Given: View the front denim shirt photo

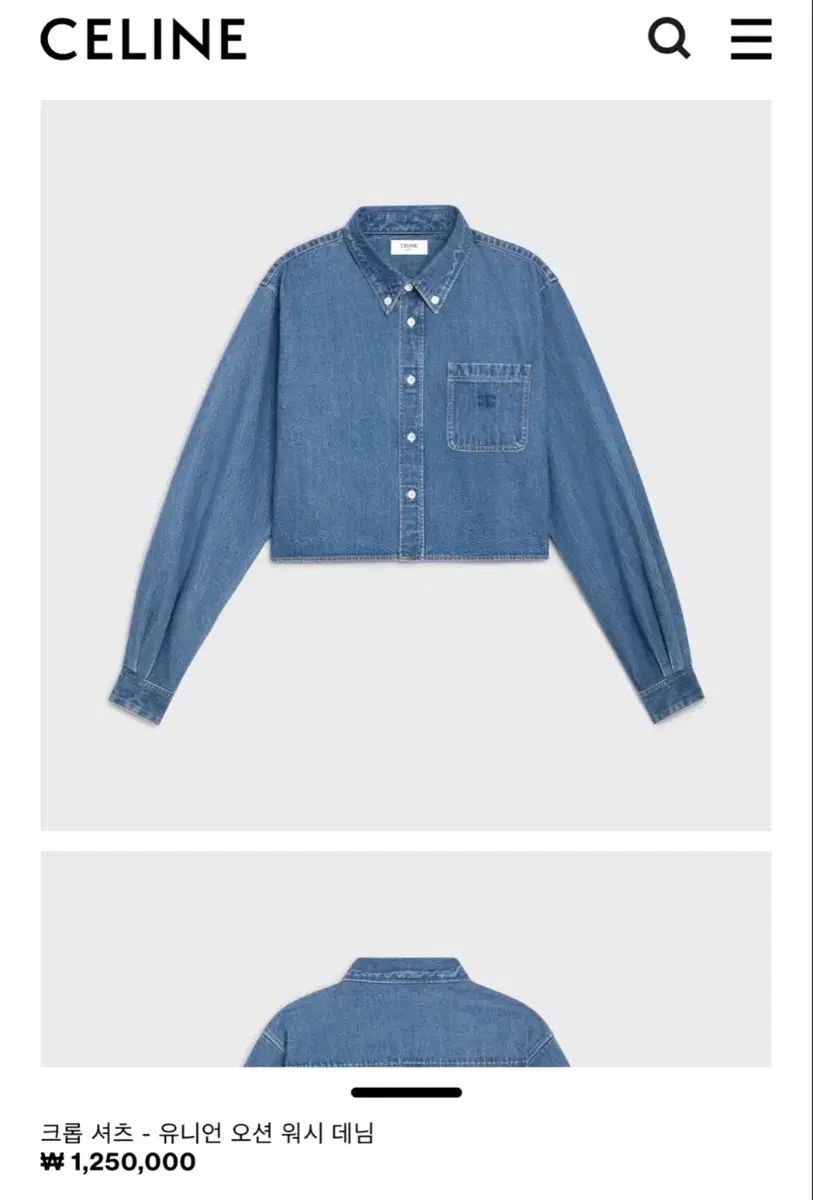Looking at the screenshot, I should click(406, 465).
